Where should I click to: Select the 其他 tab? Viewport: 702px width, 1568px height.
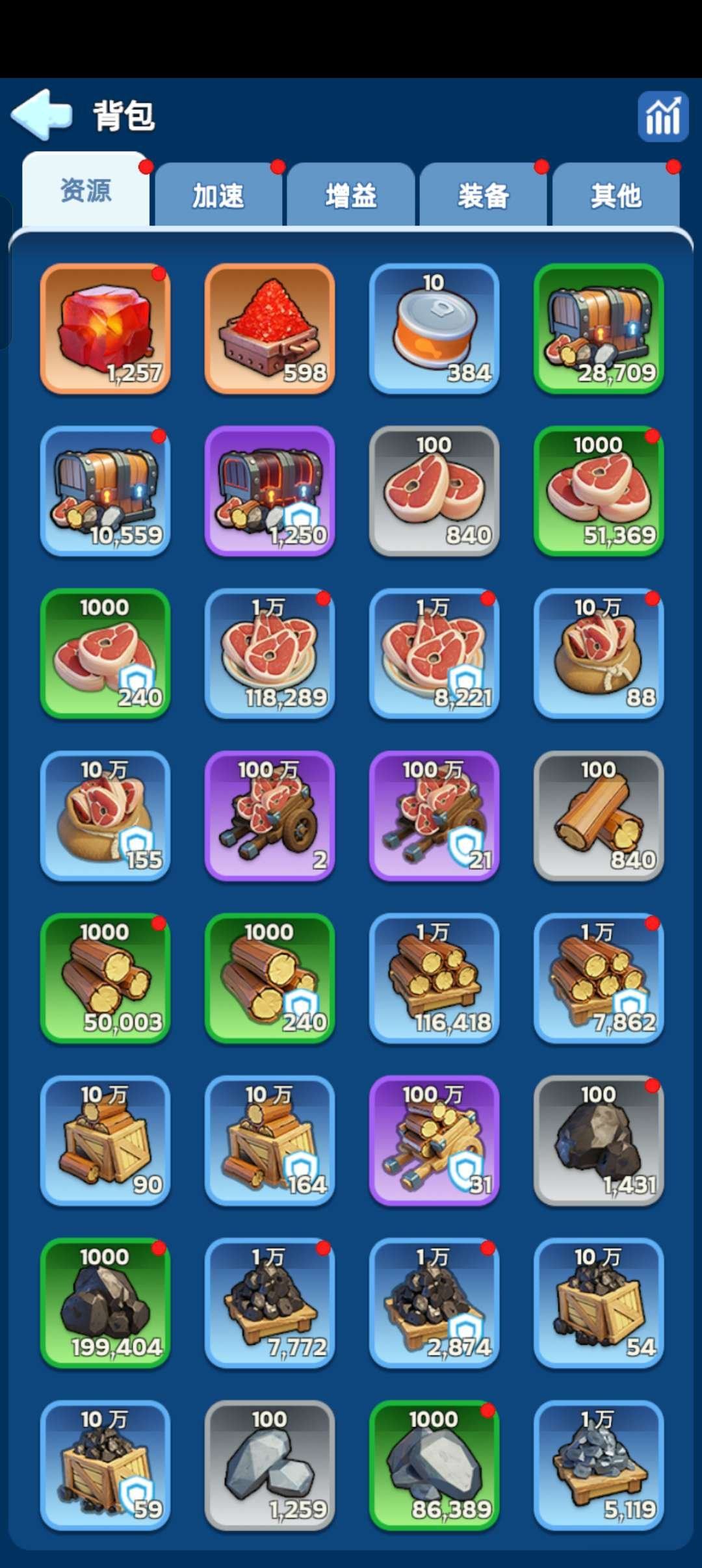tap(616, 196)
